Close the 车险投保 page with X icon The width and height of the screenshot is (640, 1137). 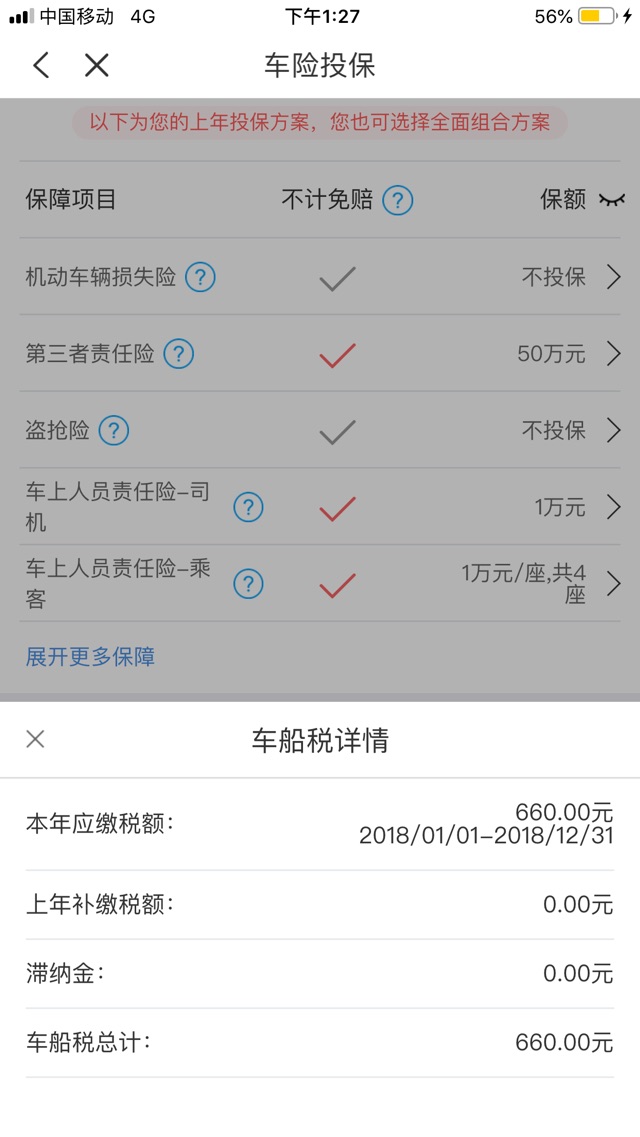(x=96, y=66)
